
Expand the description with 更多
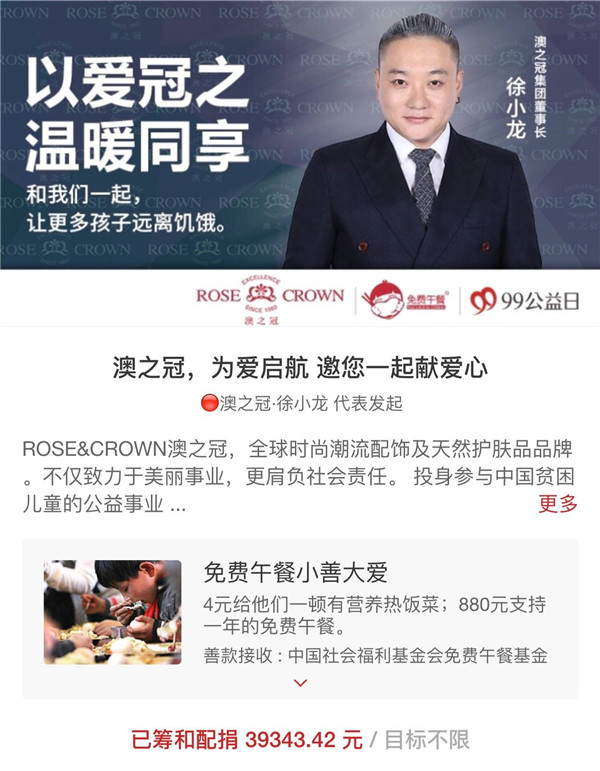(x=558, y=504)
